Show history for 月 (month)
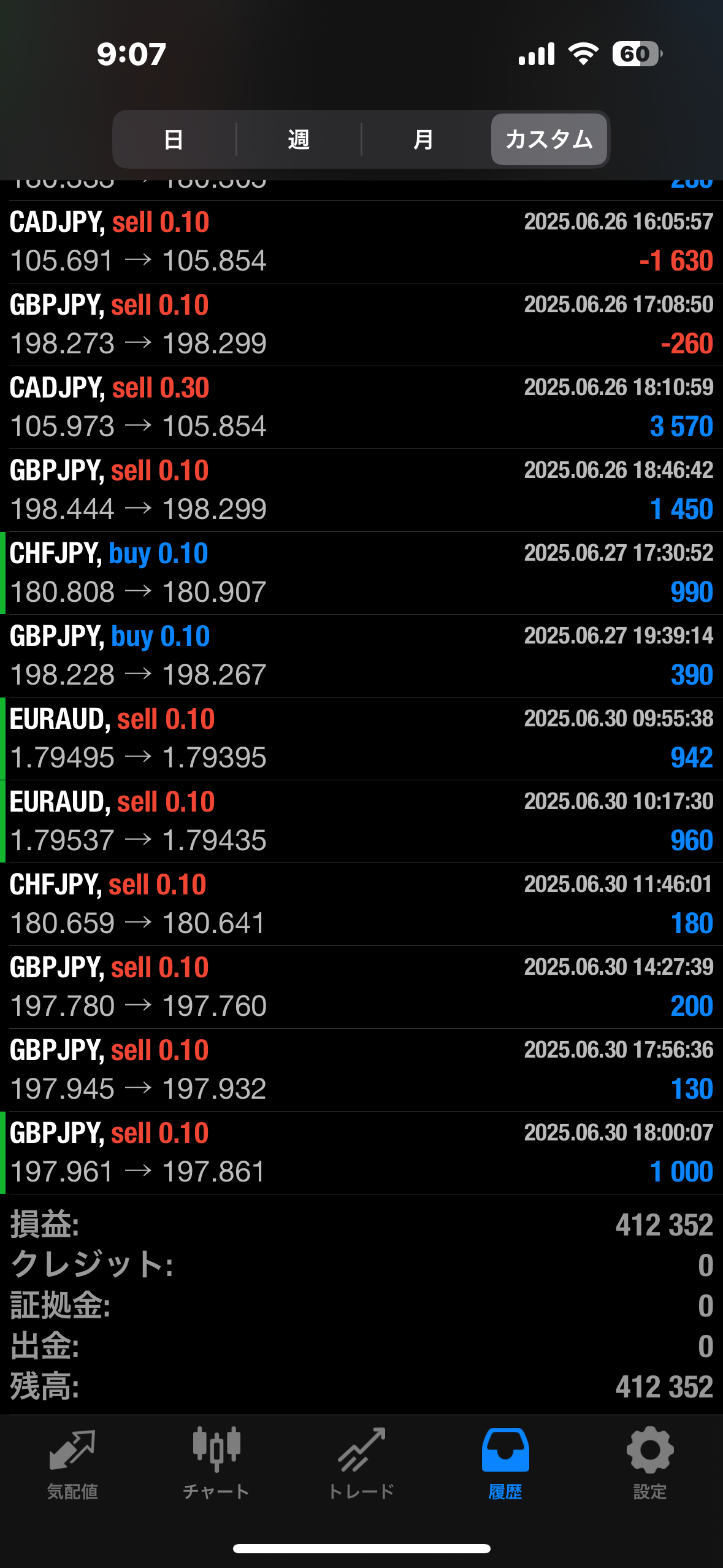This screenshot has width=723, height=1568. pyautogui.click(x=423, y=140)
